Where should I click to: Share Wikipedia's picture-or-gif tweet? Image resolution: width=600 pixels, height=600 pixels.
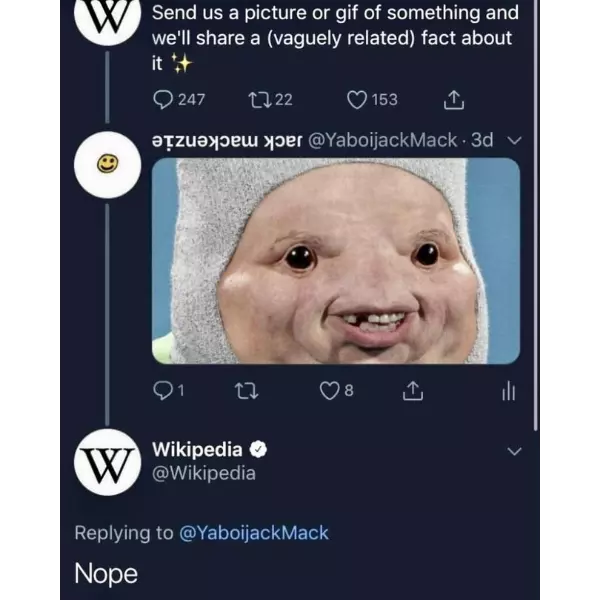pyautogui.click(x=452, y=99)
